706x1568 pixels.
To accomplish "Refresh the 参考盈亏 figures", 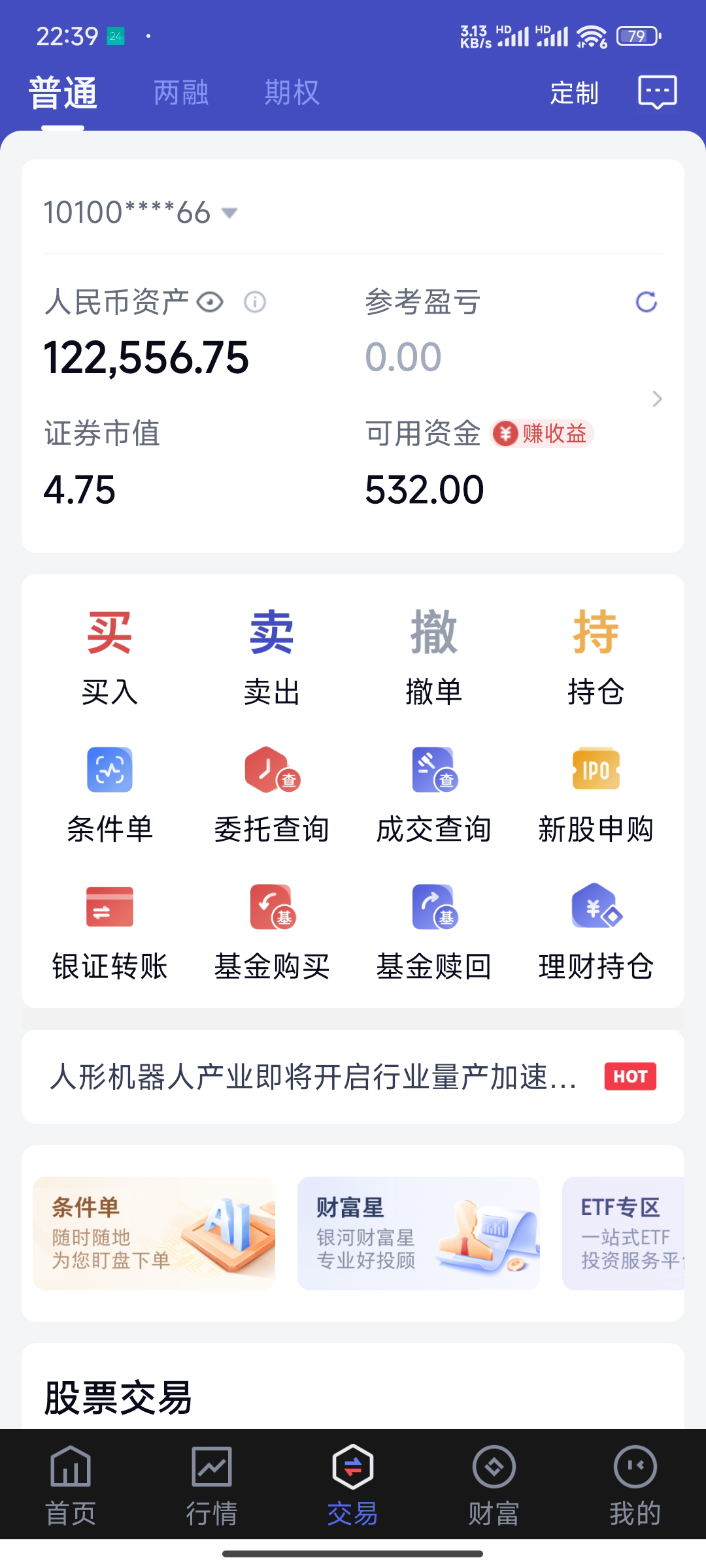I will (x=646, y=302).
